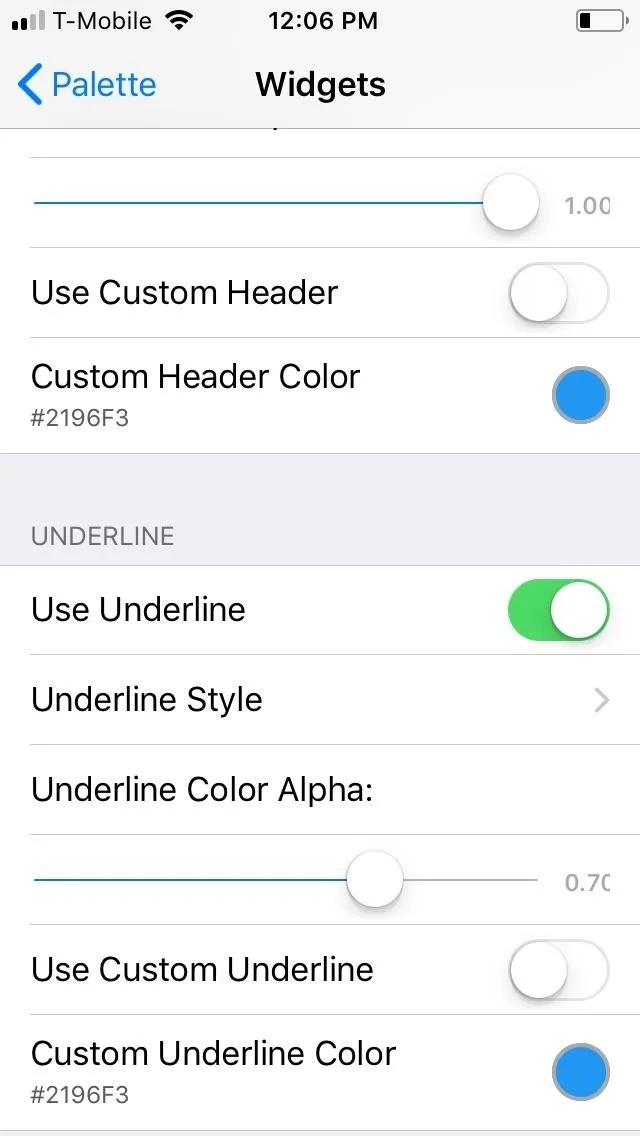Open the Underline Style options
This screenshot has height=1136, width=640.
320,700
